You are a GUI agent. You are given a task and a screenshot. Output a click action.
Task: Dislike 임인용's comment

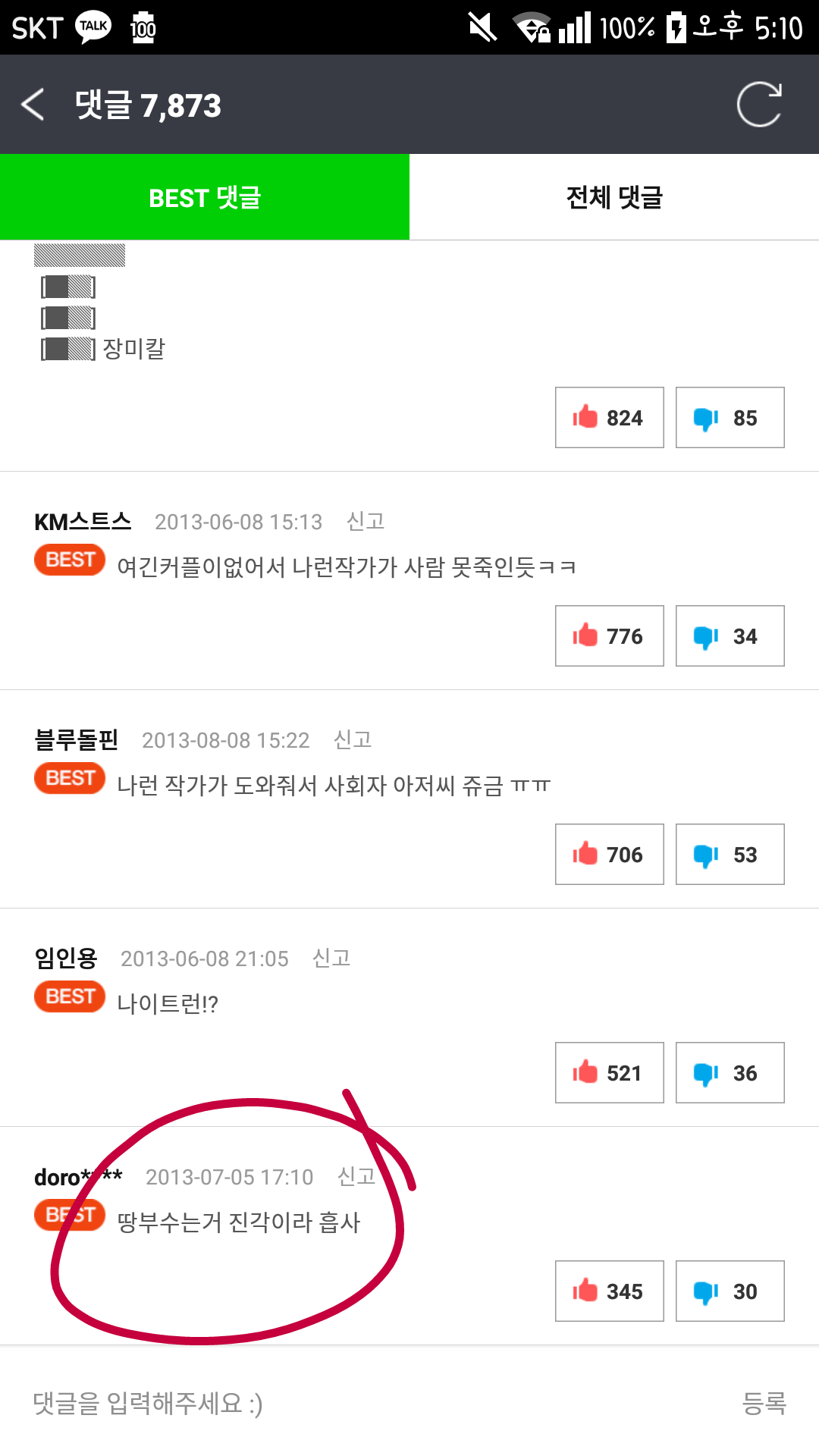click(730, 1073)
